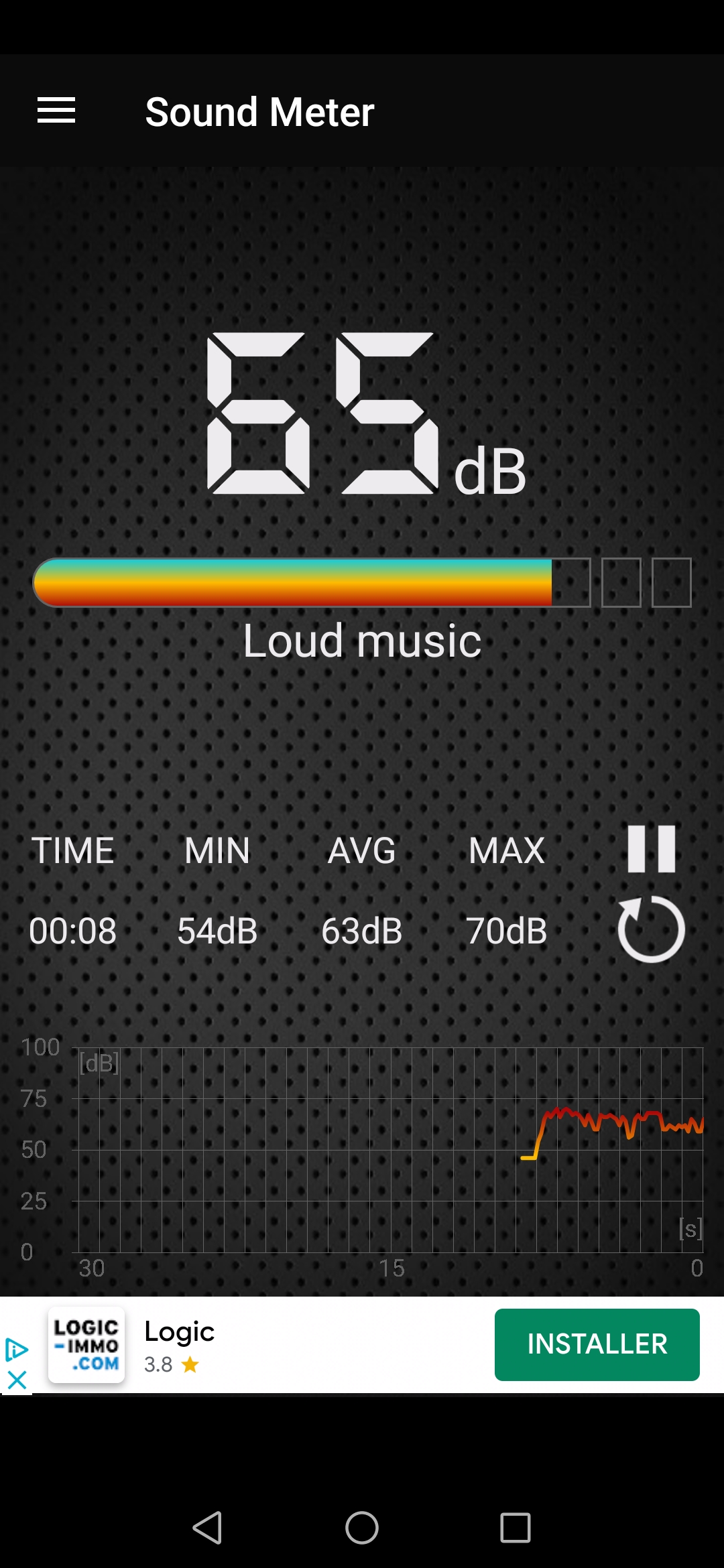
Task: Reset the measurement with the circular arrow
Action: coord(651,929)
